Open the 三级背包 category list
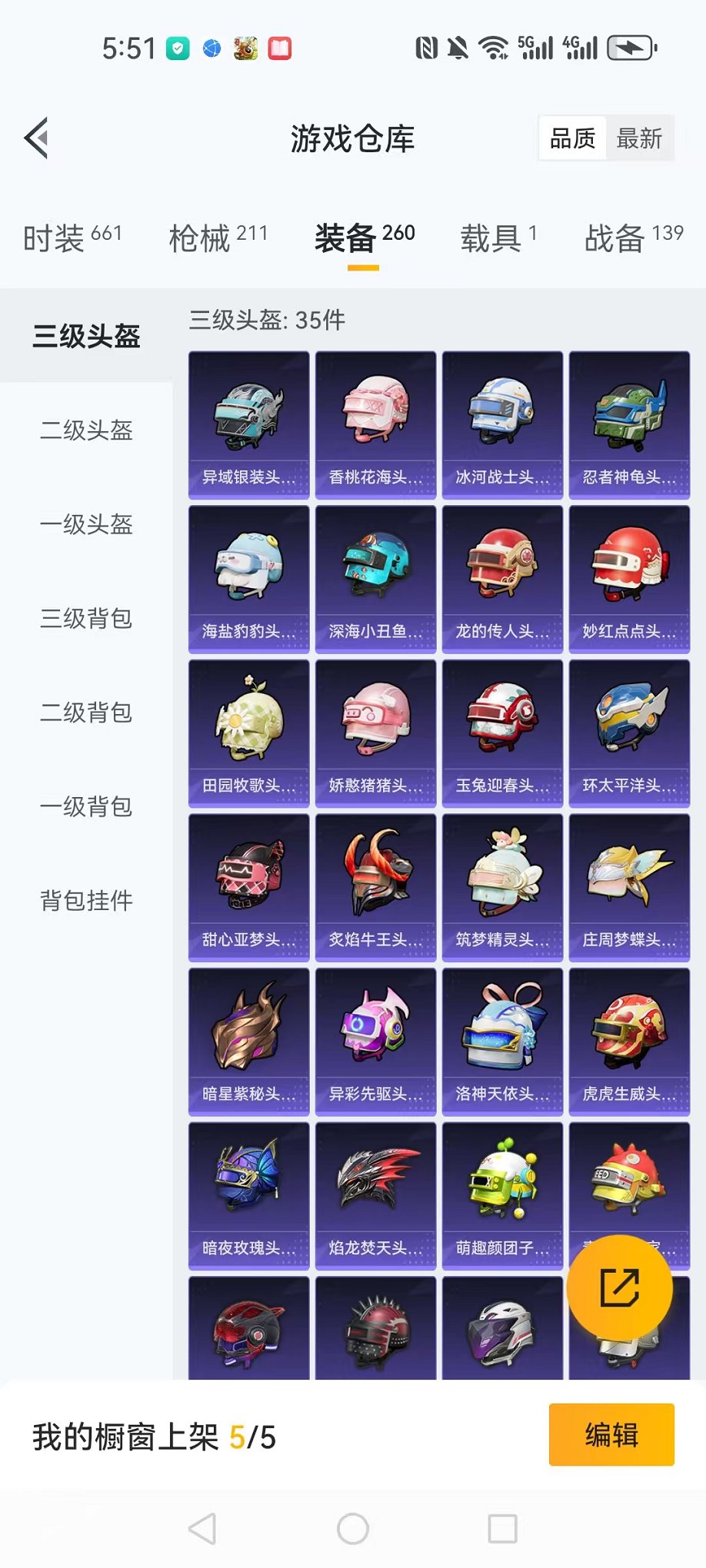 point(85,619)
